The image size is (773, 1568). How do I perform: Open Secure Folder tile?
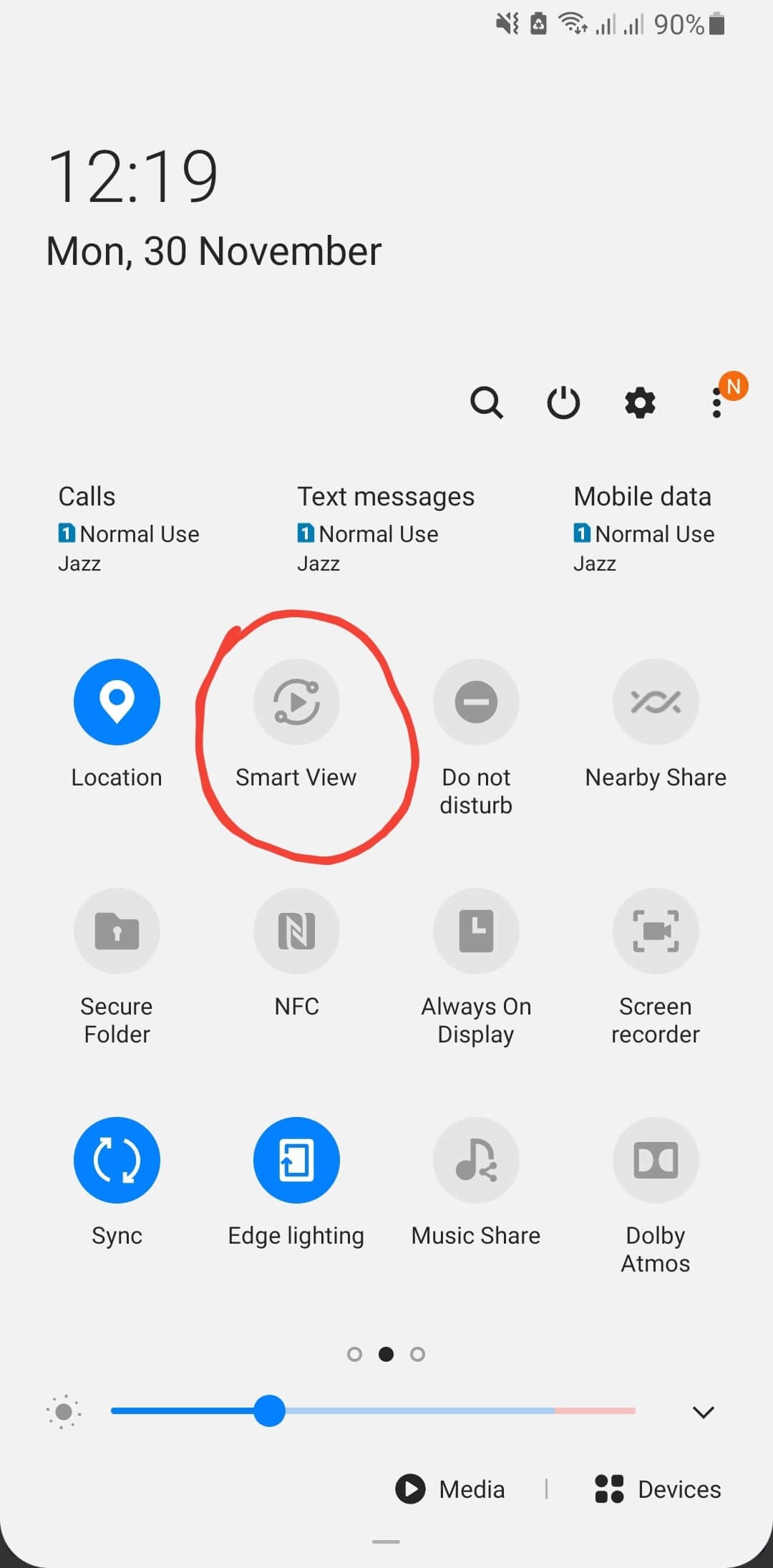pyautogui.click(x=117, y=931)
